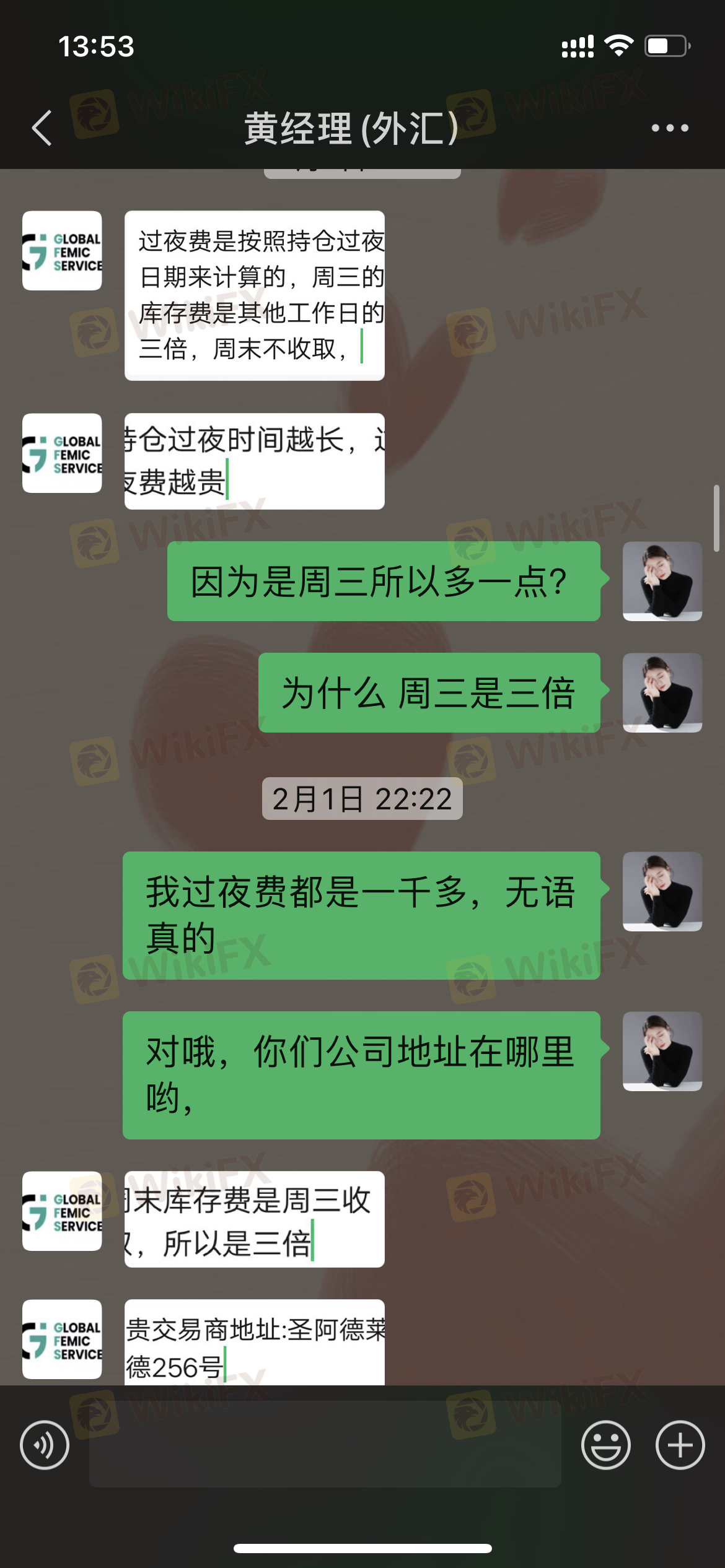Go back from the 黄经理 chat
Image resolution: width=725 pixels, height=1568 pixels.
[x=42, y=128]
